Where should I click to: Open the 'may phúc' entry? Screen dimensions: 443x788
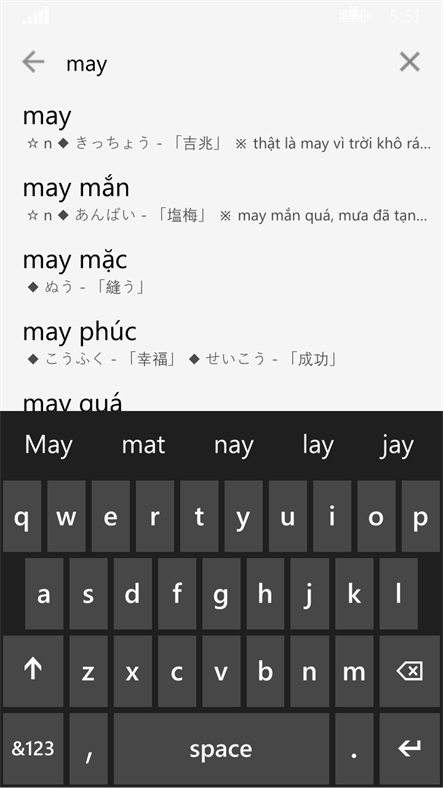(222, 344)
